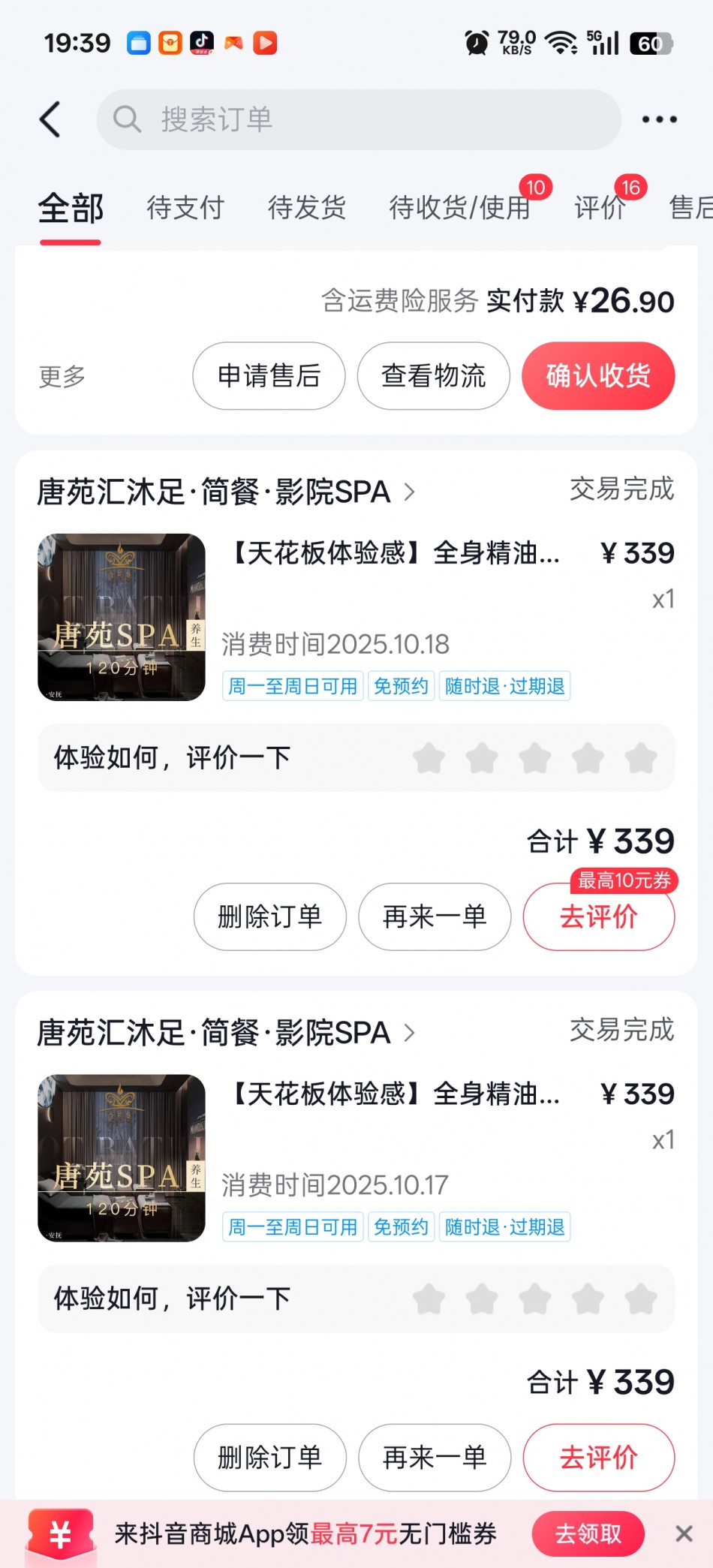Screen dimensions: 713x1568
Task: Delete the order consumed 2025.10.18
Action: [269, 916]
